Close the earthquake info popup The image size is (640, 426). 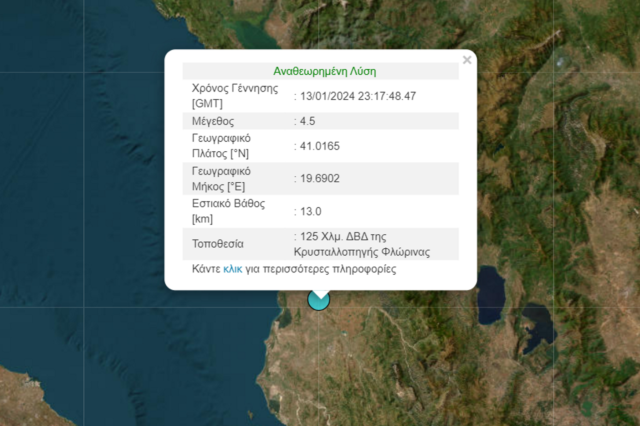466,60
